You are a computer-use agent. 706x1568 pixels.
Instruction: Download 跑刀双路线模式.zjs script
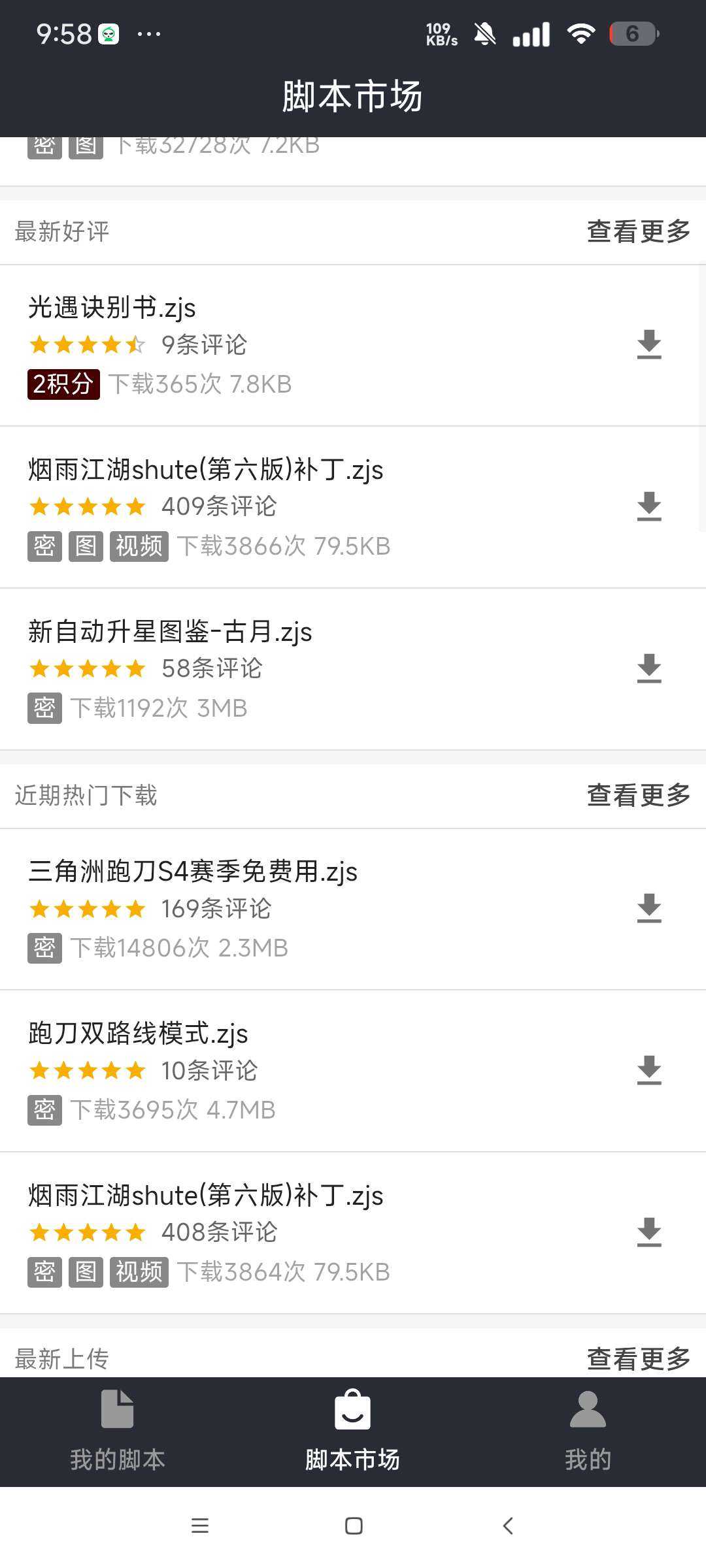(649, 1070)
